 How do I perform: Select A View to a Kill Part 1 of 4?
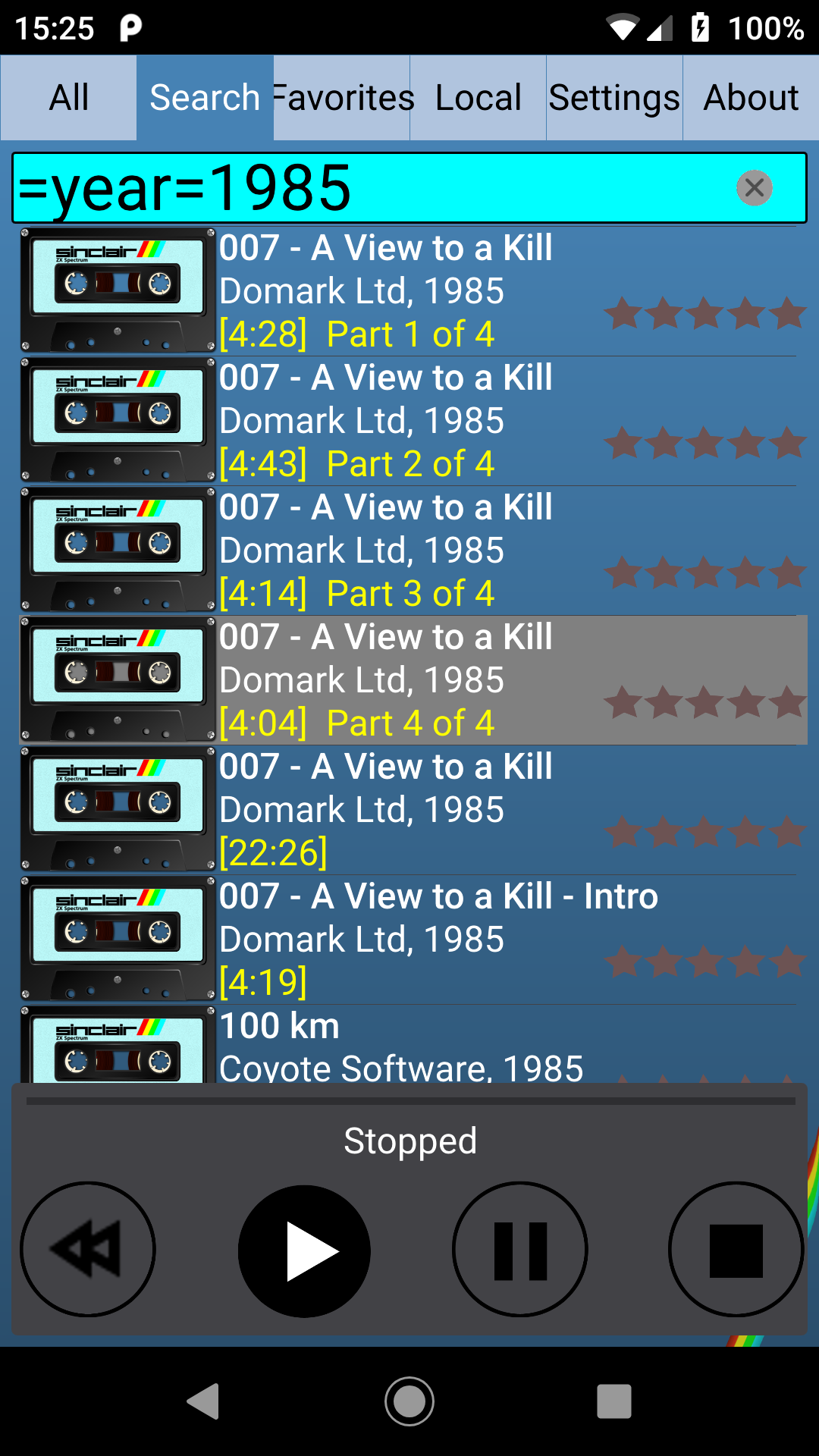[x=413, y=291]
